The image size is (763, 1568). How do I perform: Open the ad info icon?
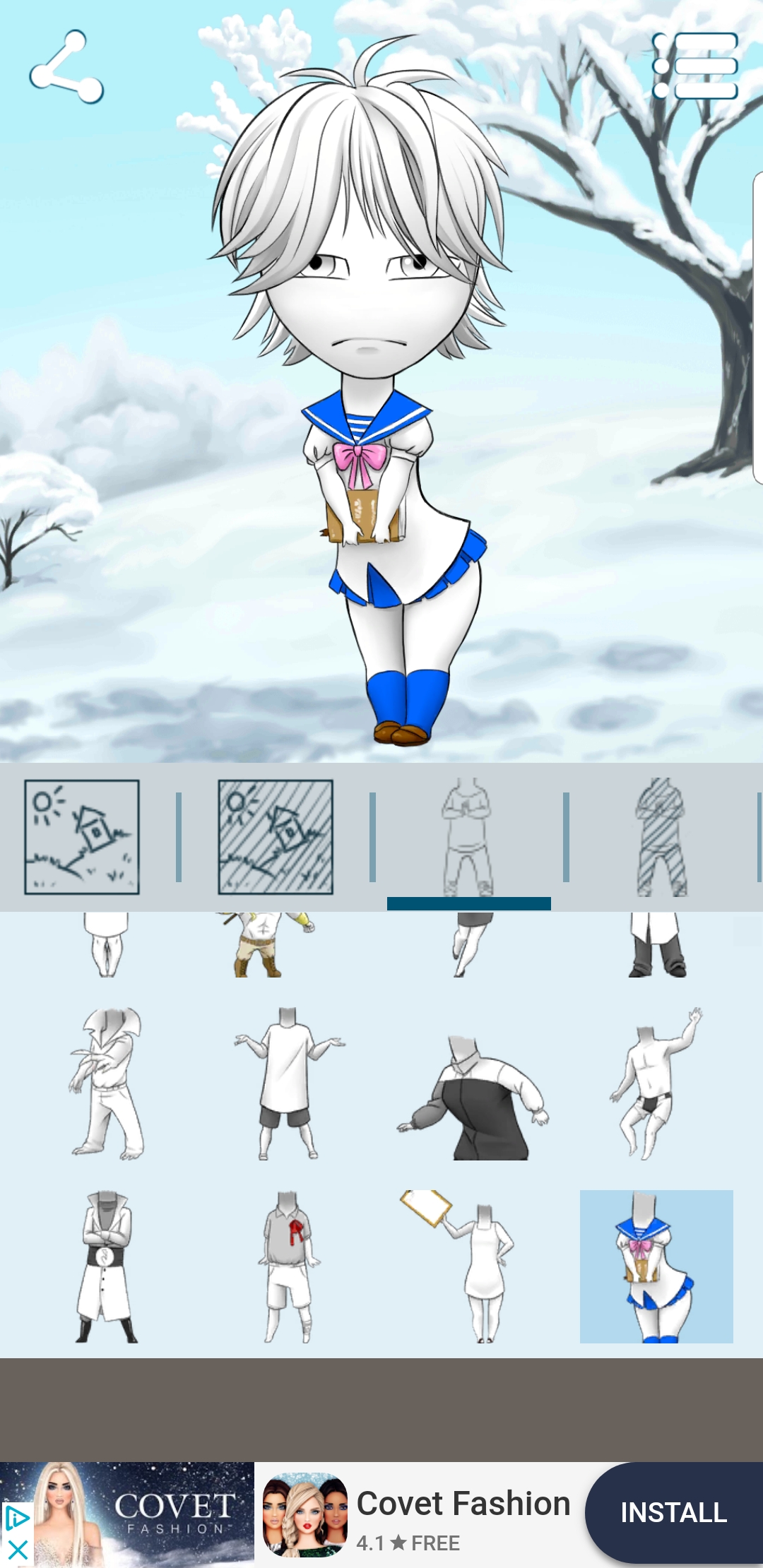click(x=16, y=1518)
